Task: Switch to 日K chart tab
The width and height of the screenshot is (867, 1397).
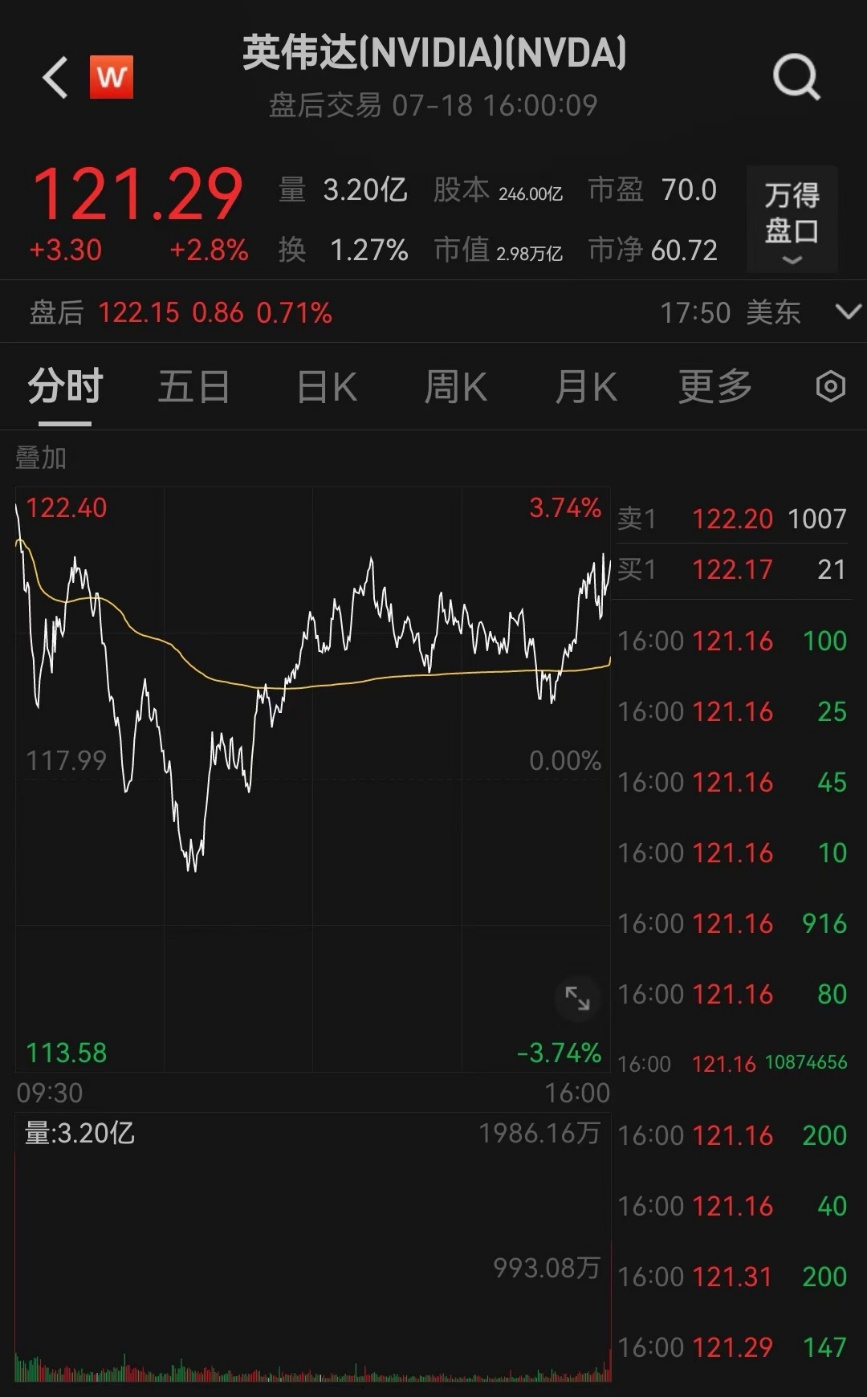Action: click(x=326, y=386)
